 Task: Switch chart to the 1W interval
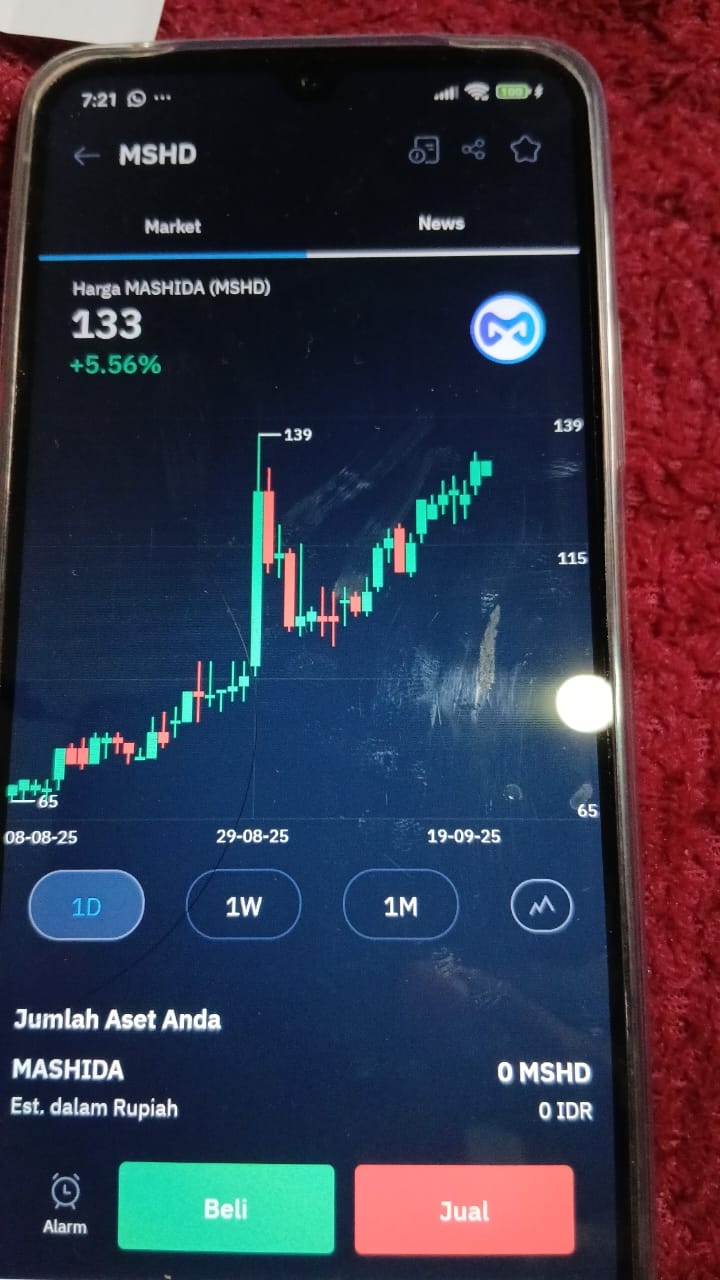pos(243,906)
